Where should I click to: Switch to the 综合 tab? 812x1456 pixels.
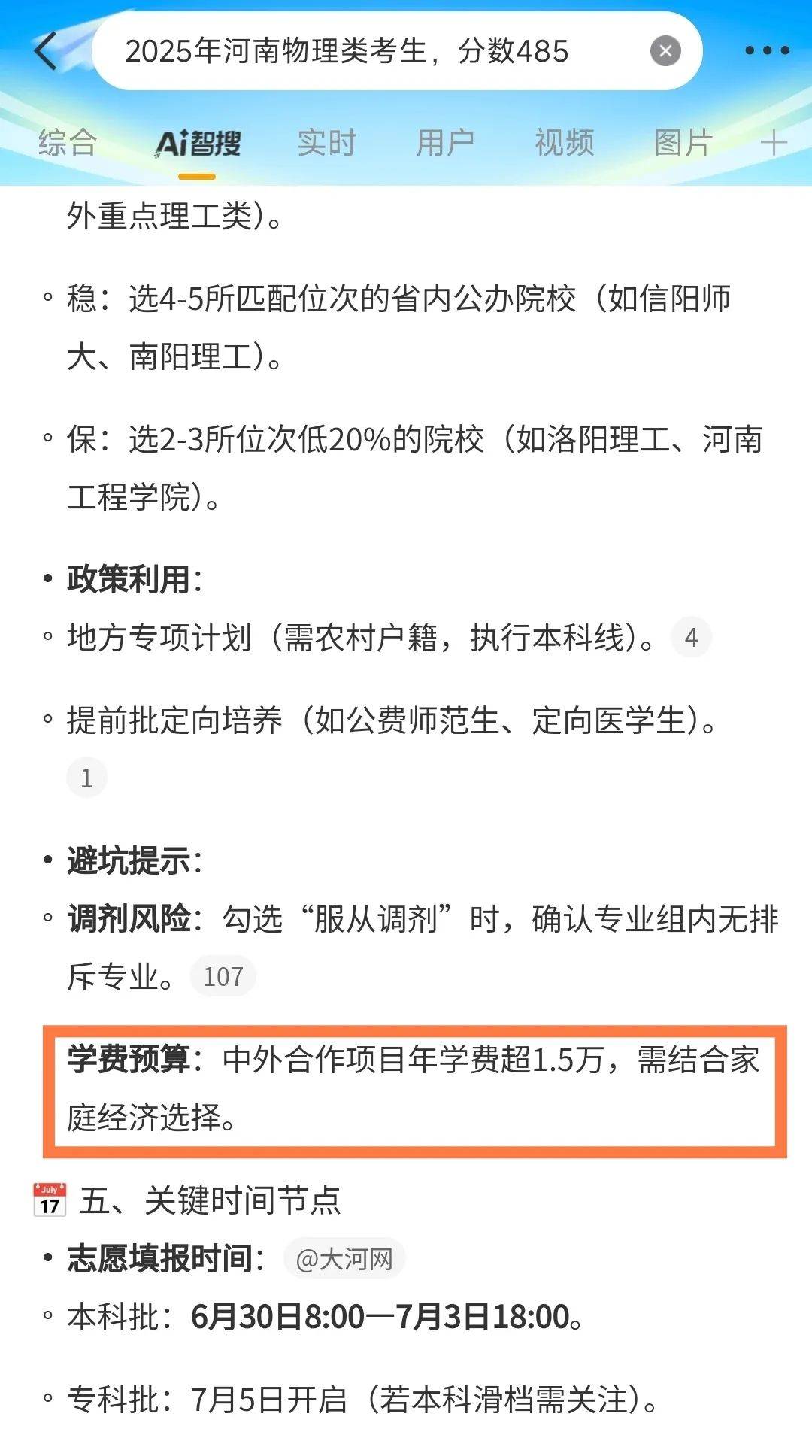pos(68,142)
